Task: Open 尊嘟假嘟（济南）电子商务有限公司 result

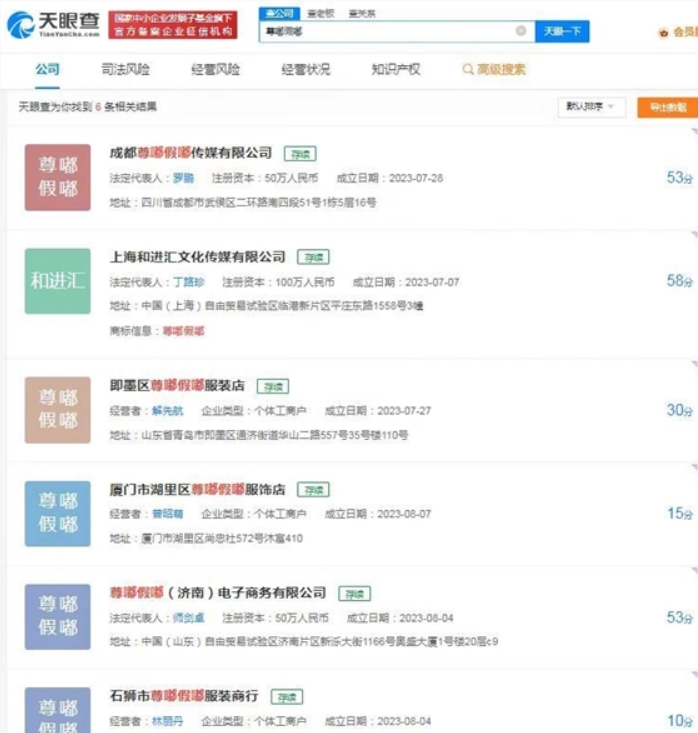Action: [x=218, y=592]
